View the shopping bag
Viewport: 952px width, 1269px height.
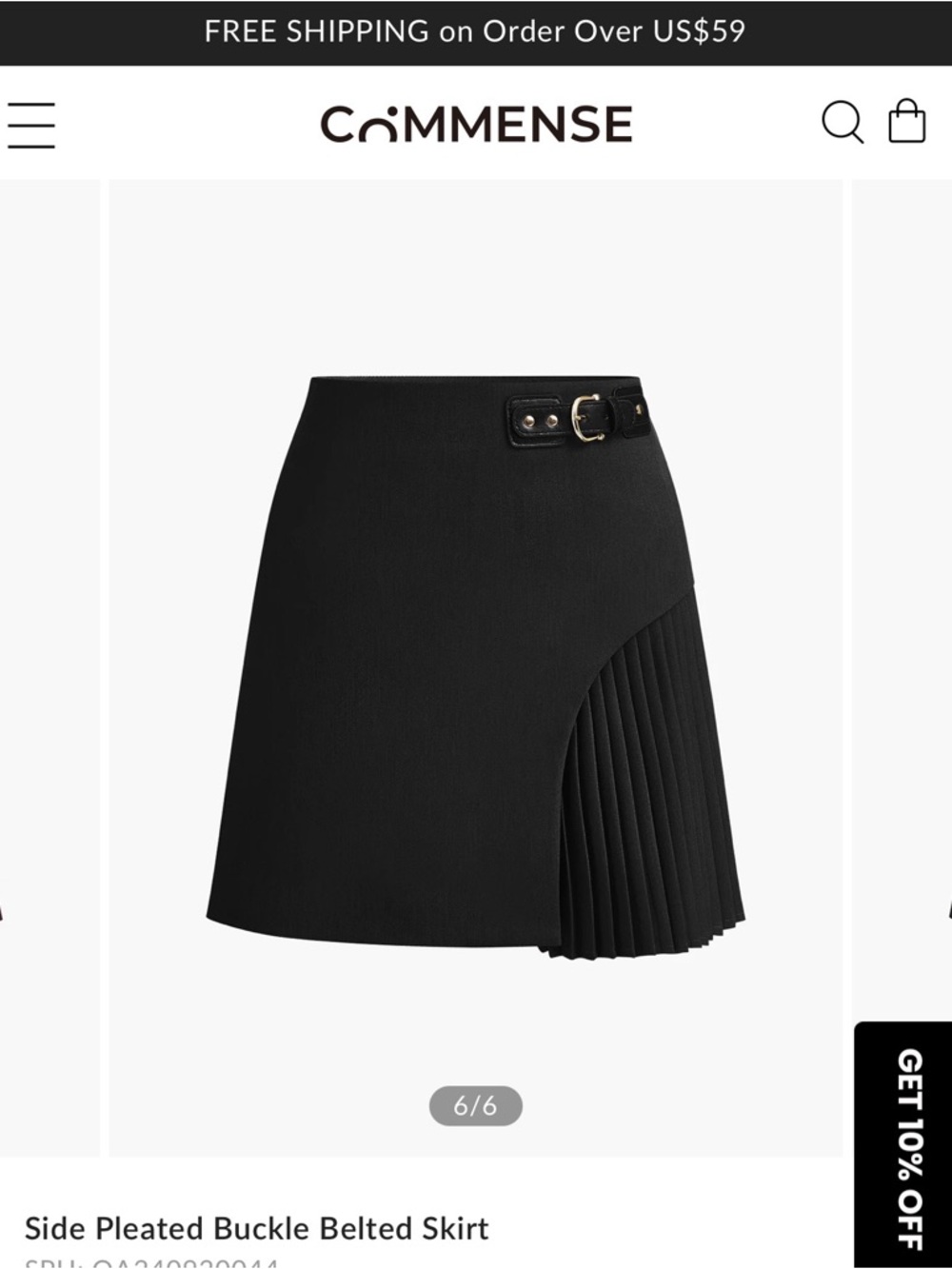(x=906, y=122)
